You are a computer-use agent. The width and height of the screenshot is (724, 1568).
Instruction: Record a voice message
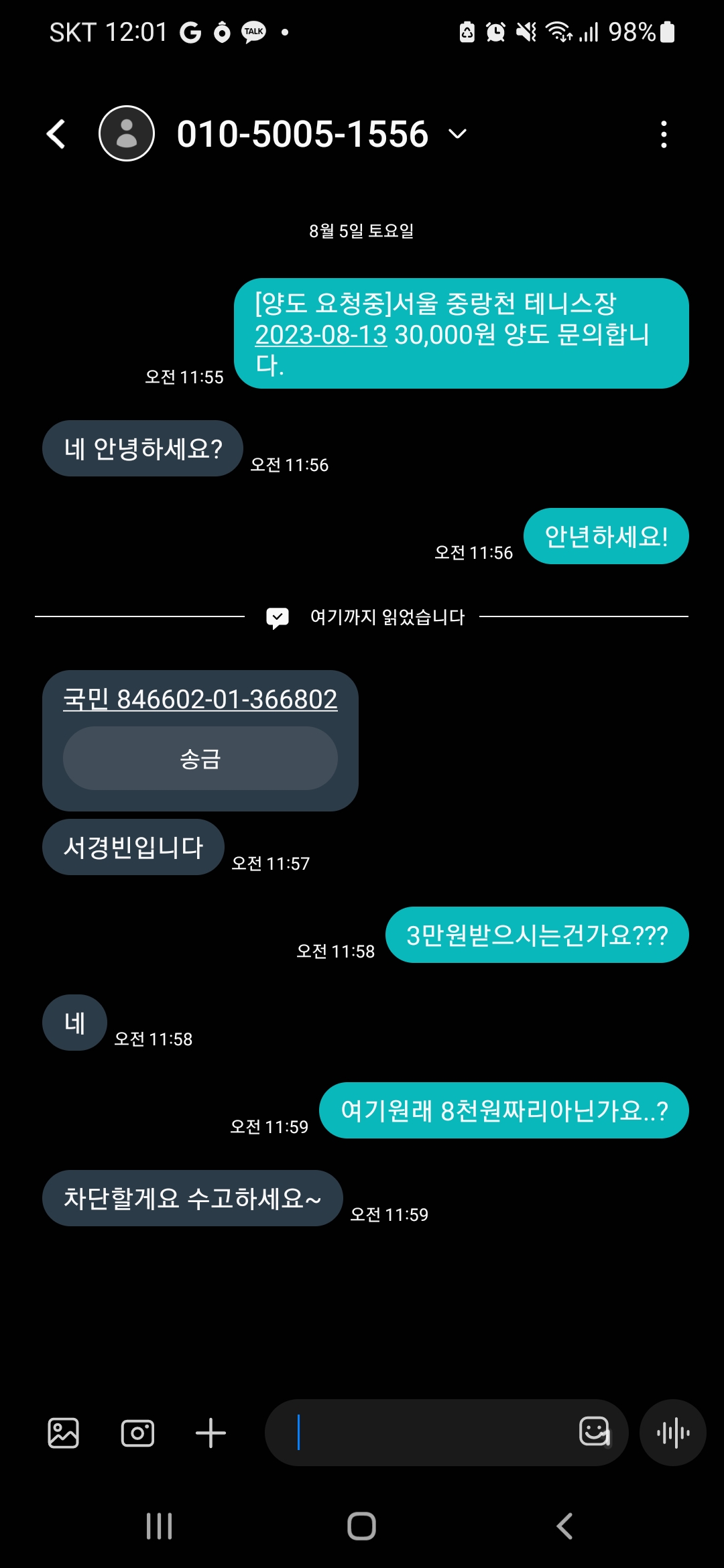point(673,1433)
